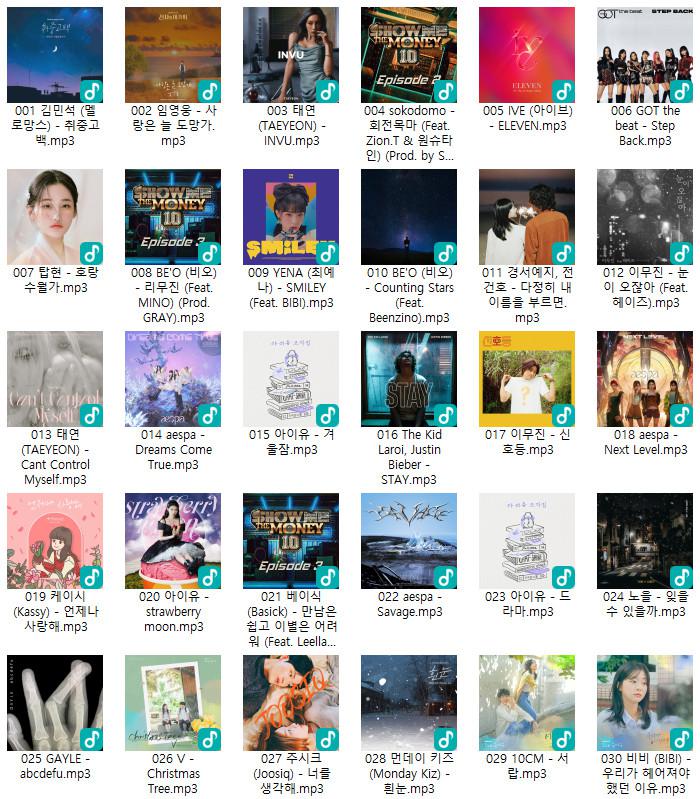Open 029 10CM 서랍.mp3
This screenshot has height=799, width=700.
[x=527, y=703]
